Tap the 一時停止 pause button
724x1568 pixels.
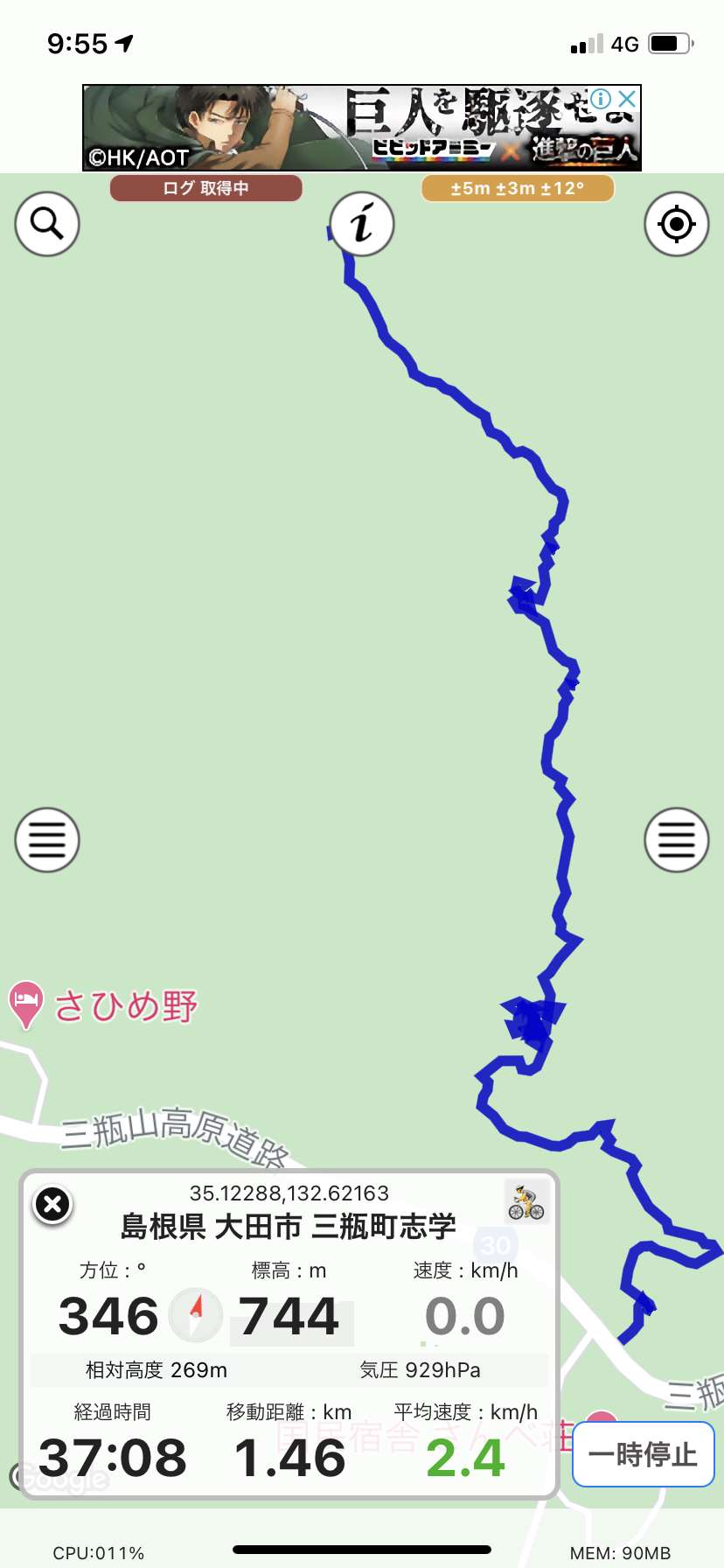click(x=644, y=1454)
